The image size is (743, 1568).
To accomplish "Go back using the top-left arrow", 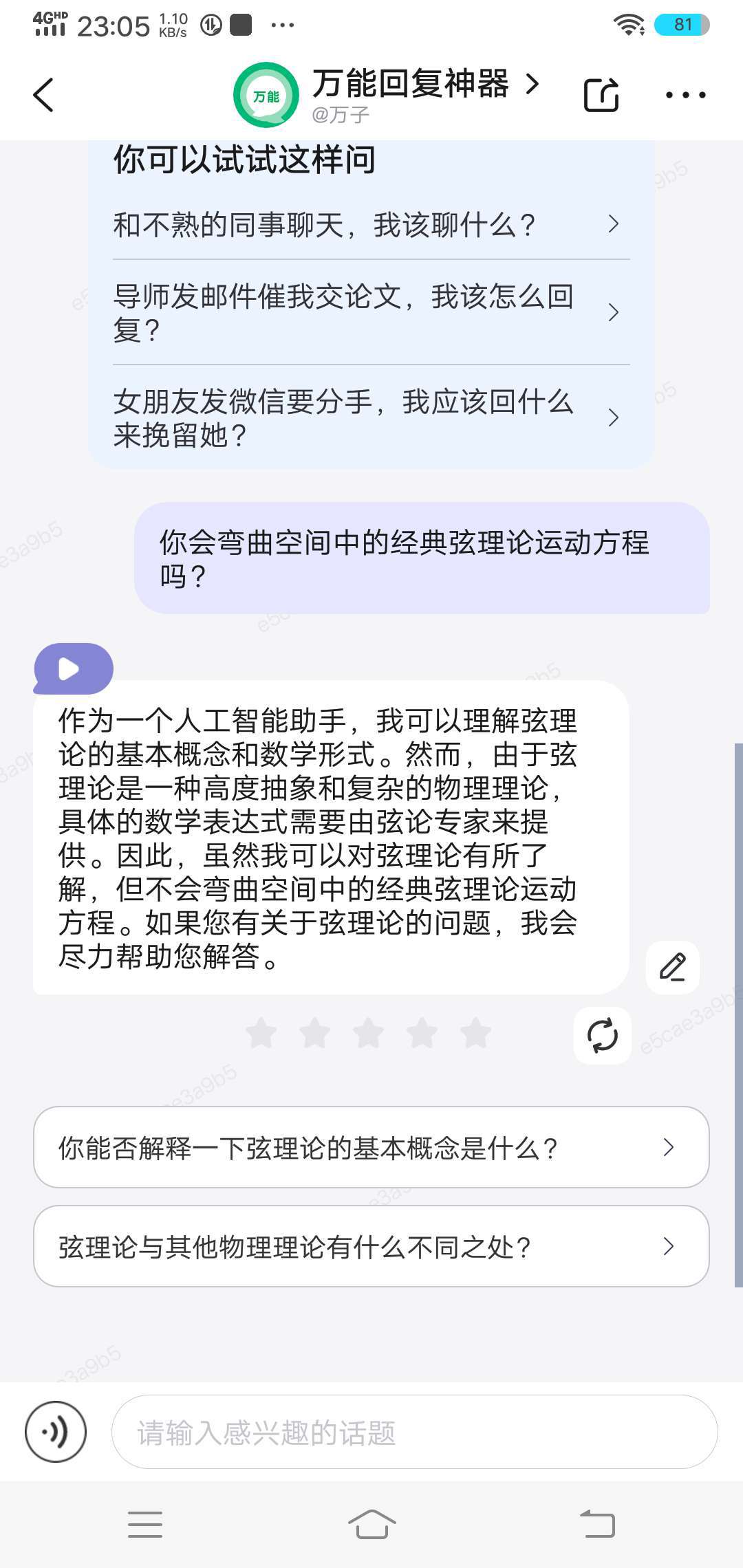I will tap(43, 95).
